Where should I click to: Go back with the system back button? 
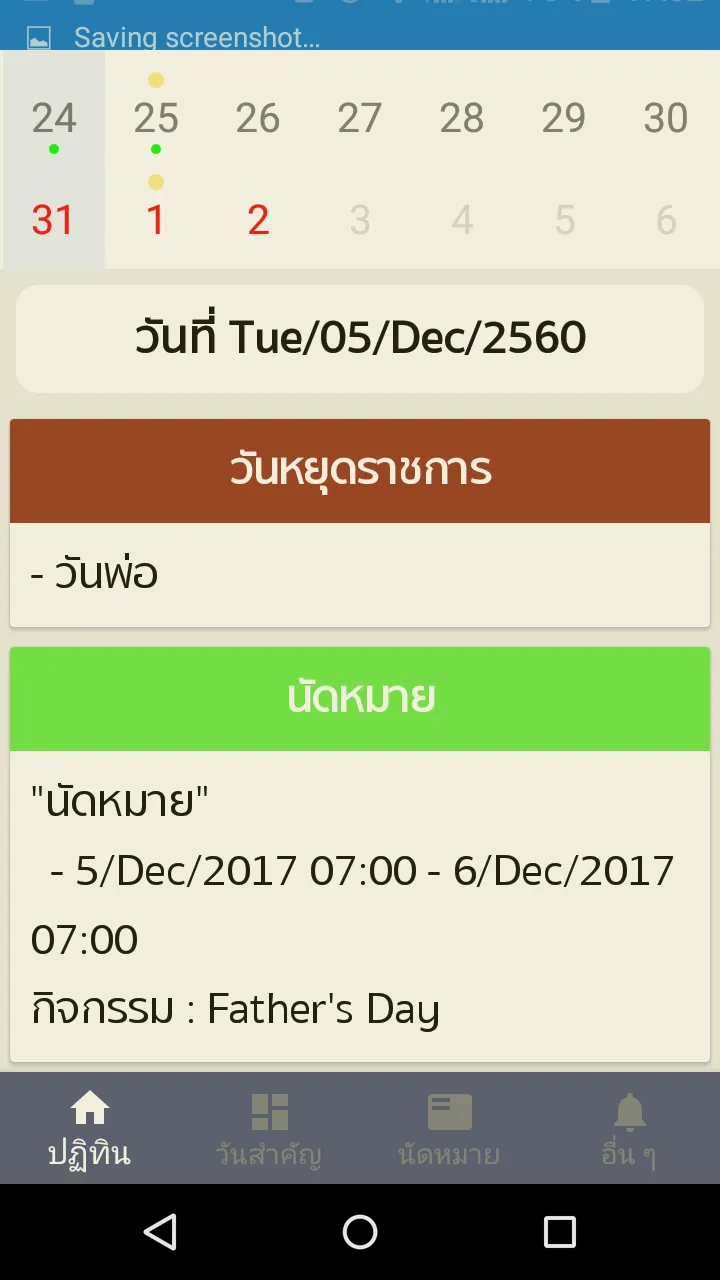[160, 1232]
